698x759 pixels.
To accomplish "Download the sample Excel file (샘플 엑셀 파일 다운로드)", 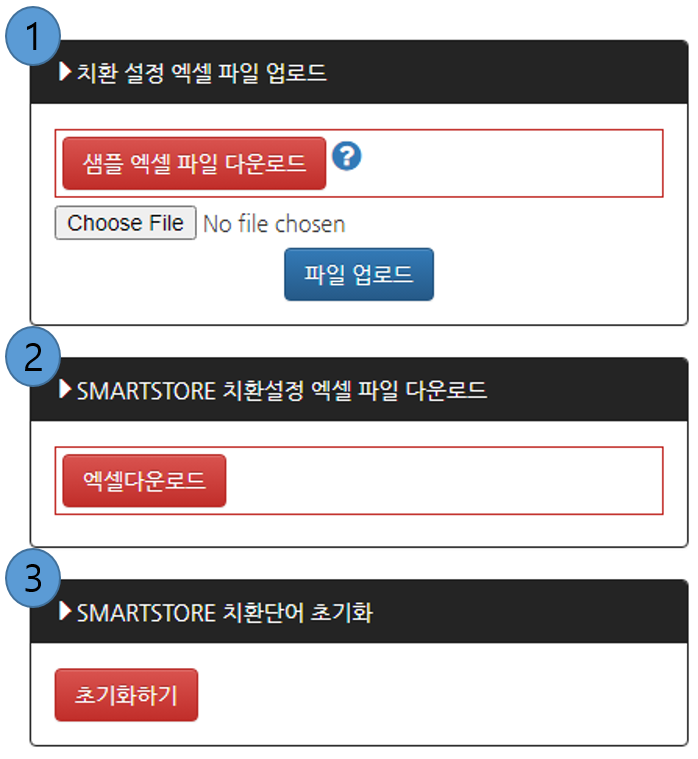I will (x=194, y=163).
